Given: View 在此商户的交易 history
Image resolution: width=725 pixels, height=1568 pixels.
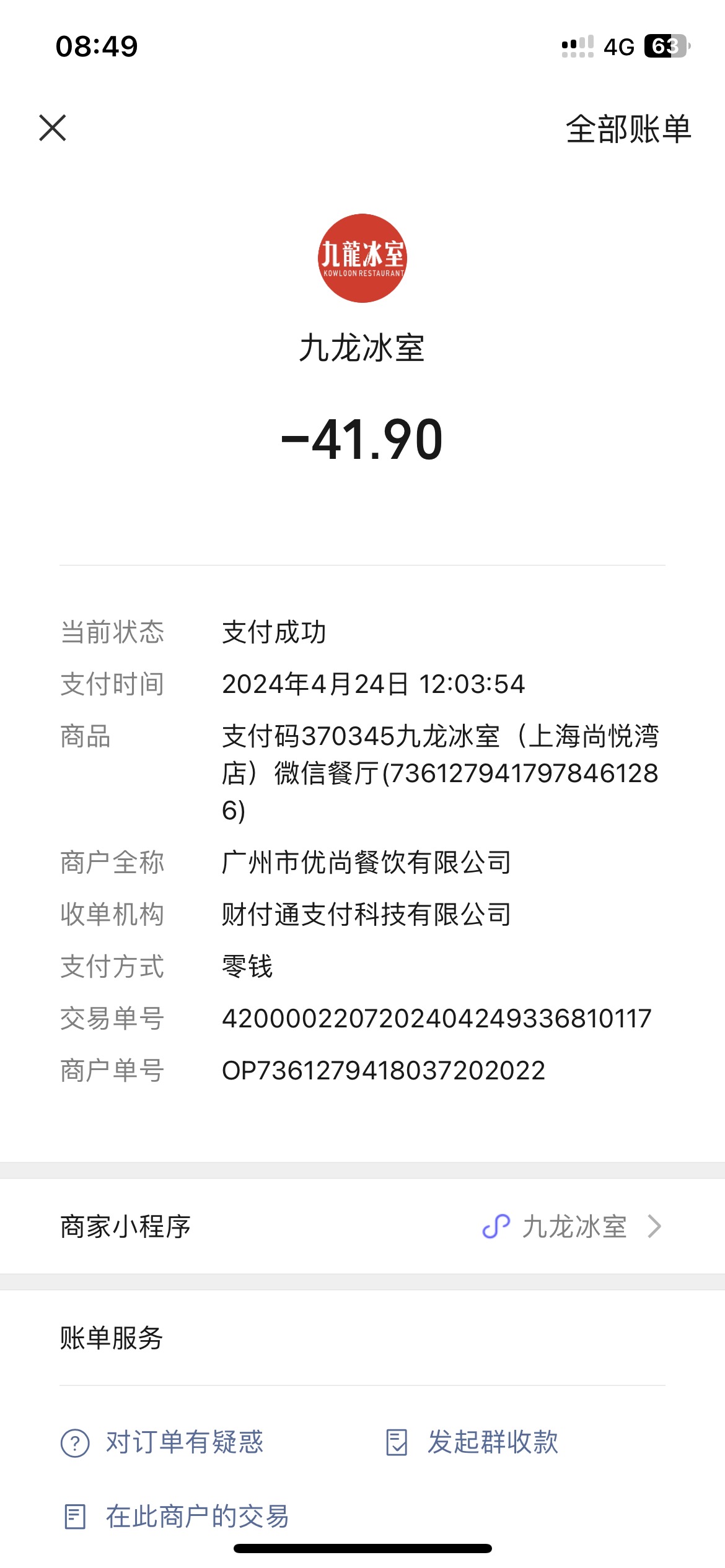Looking at the screenshot, I should pos(177,1517).
